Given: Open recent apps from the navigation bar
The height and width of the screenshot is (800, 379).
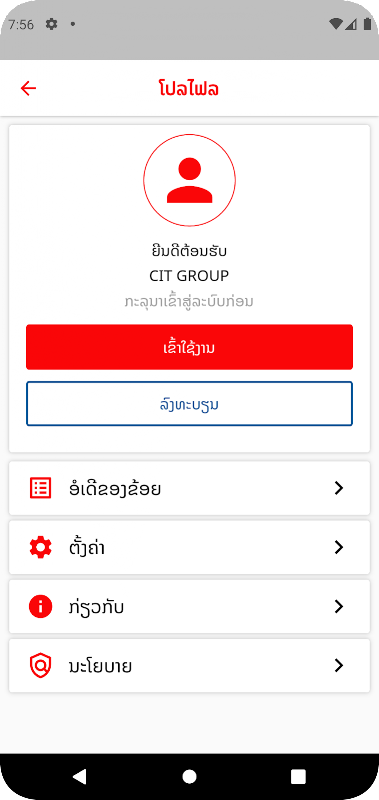Looking at the screenshot, I should pos(298,777).
